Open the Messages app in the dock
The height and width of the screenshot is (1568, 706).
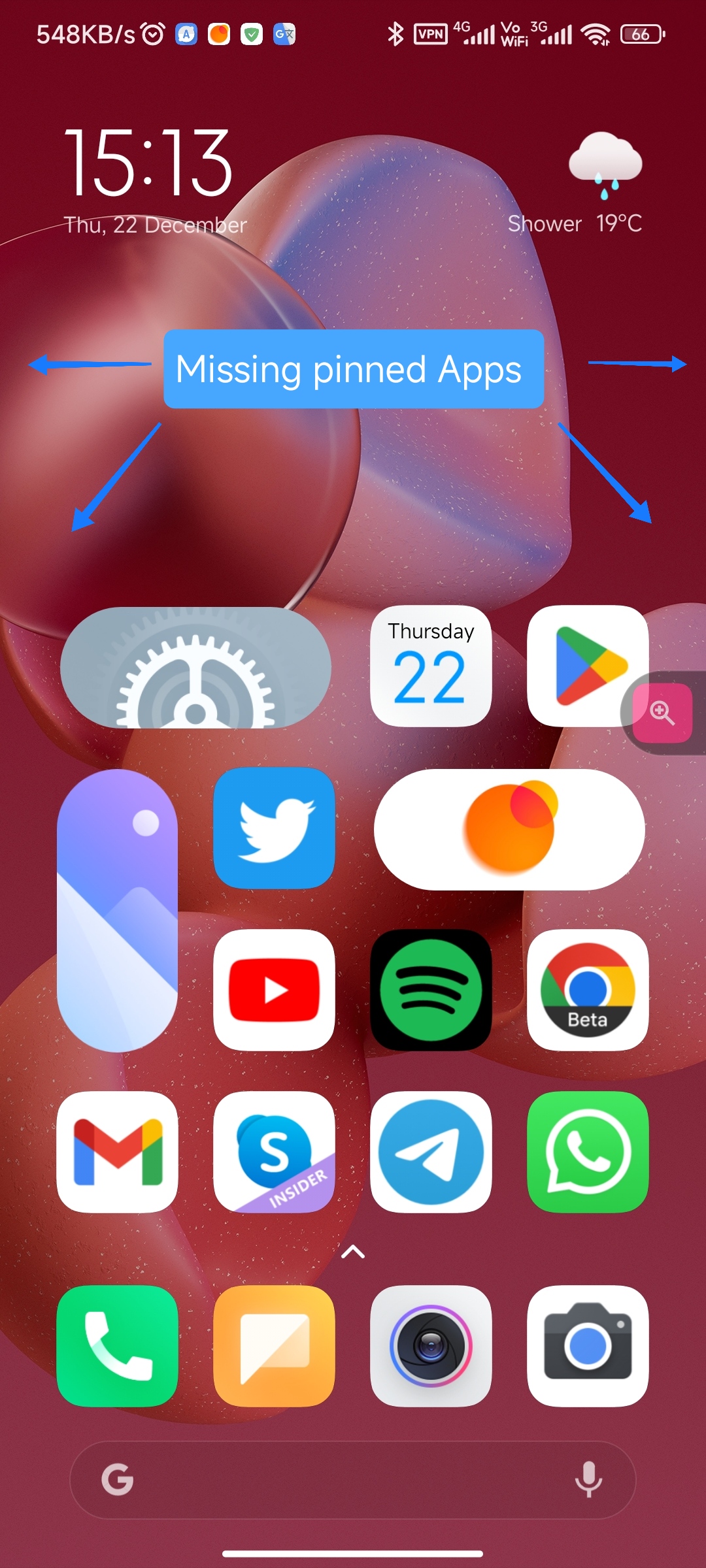coord(274,1346)
